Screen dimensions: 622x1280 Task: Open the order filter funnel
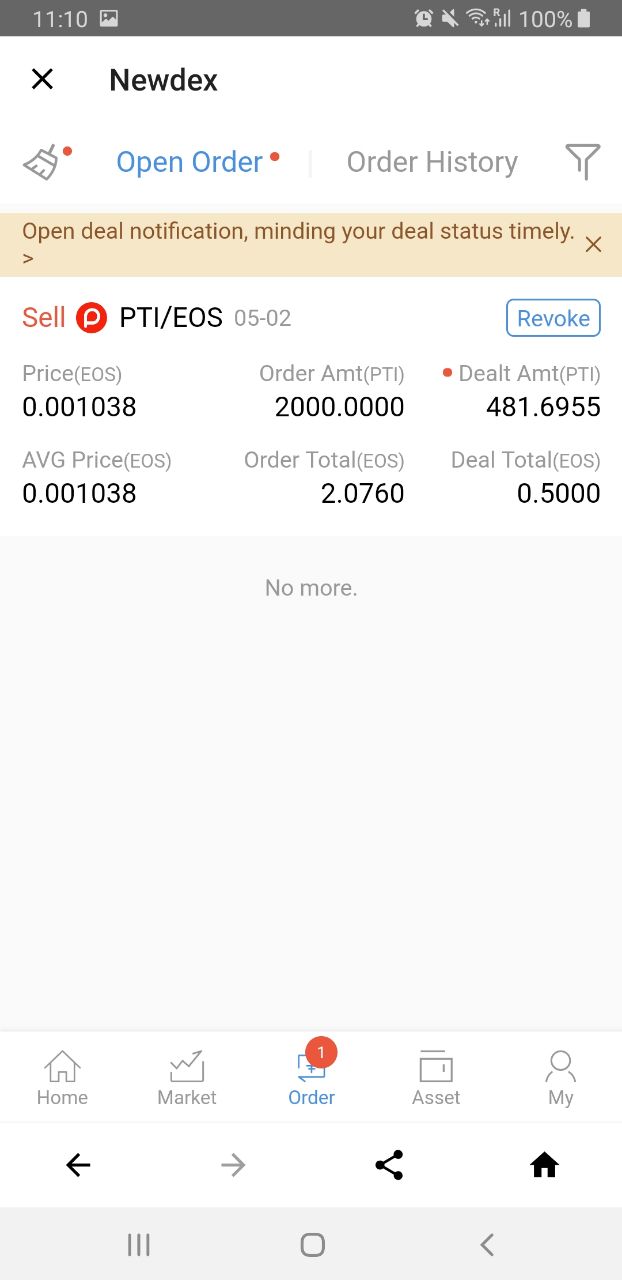pos(583,162)
